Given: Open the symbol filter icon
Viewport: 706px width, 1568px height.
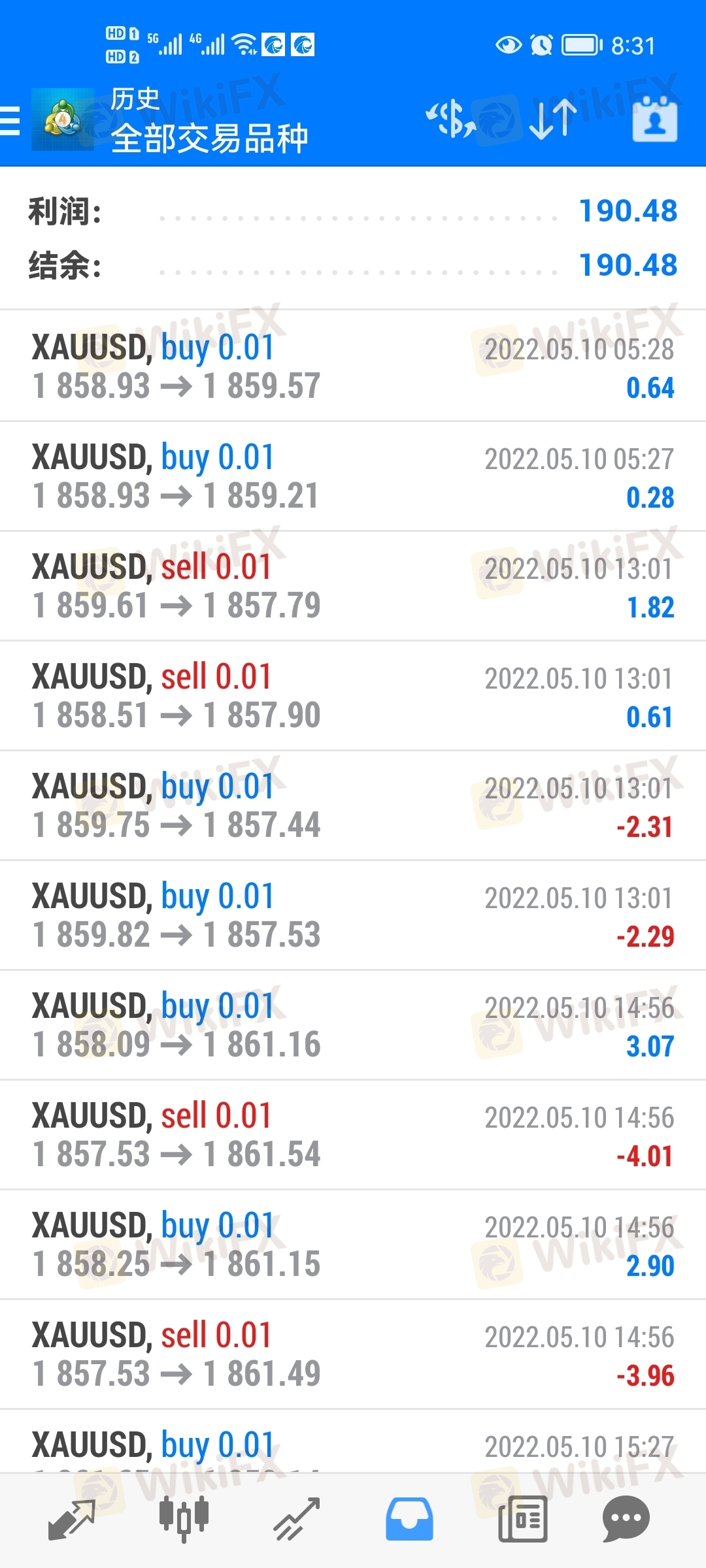Looking at the screenshot, I should tap(450, 120).
